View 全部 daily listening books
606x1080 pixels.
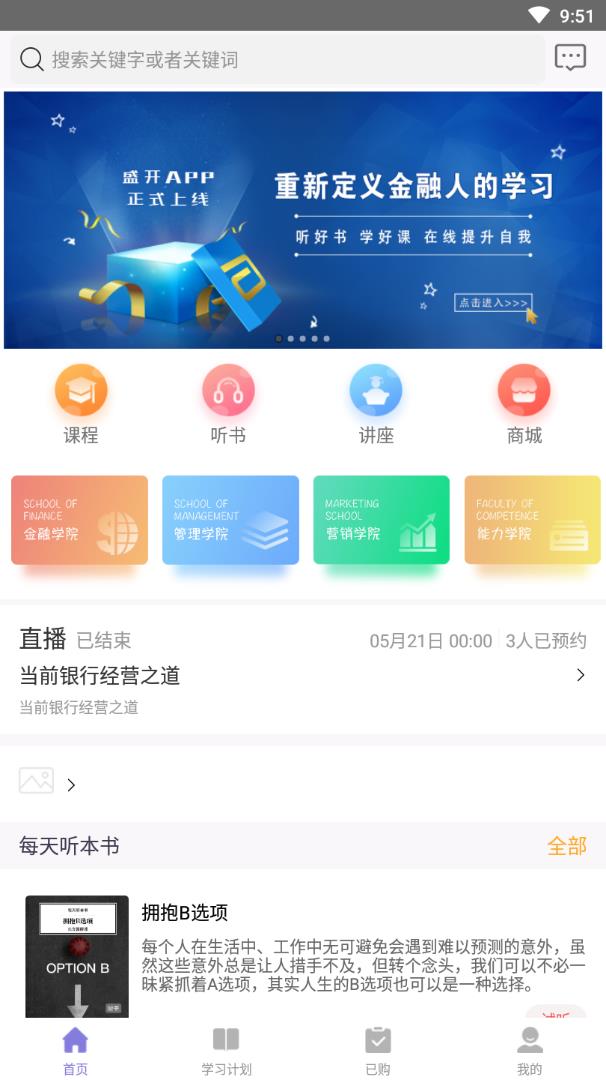point(566,846)
